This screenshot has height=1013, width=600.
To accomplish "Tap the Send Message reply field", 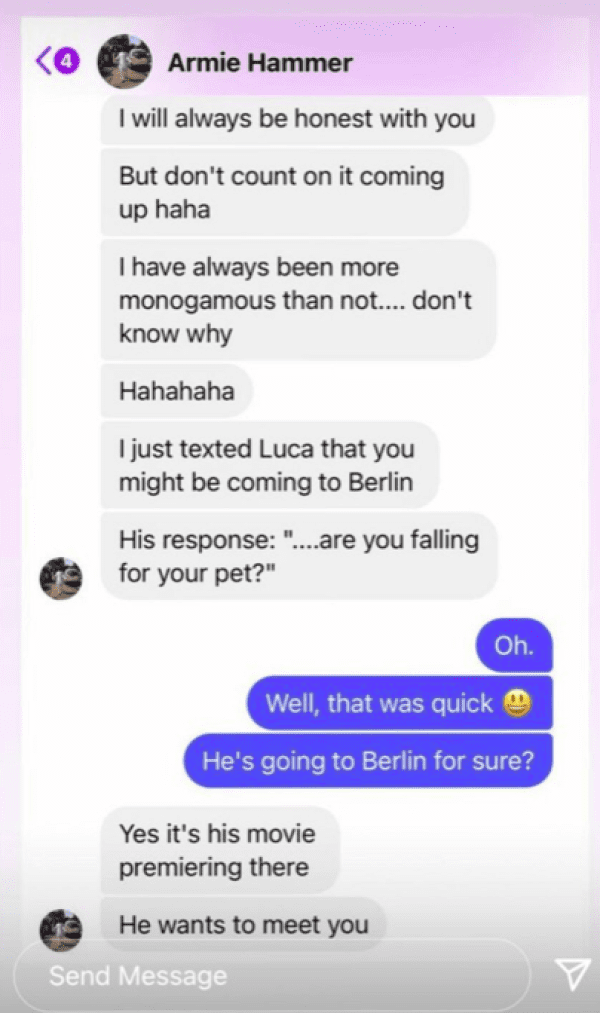I will click(x=270, y=974).
